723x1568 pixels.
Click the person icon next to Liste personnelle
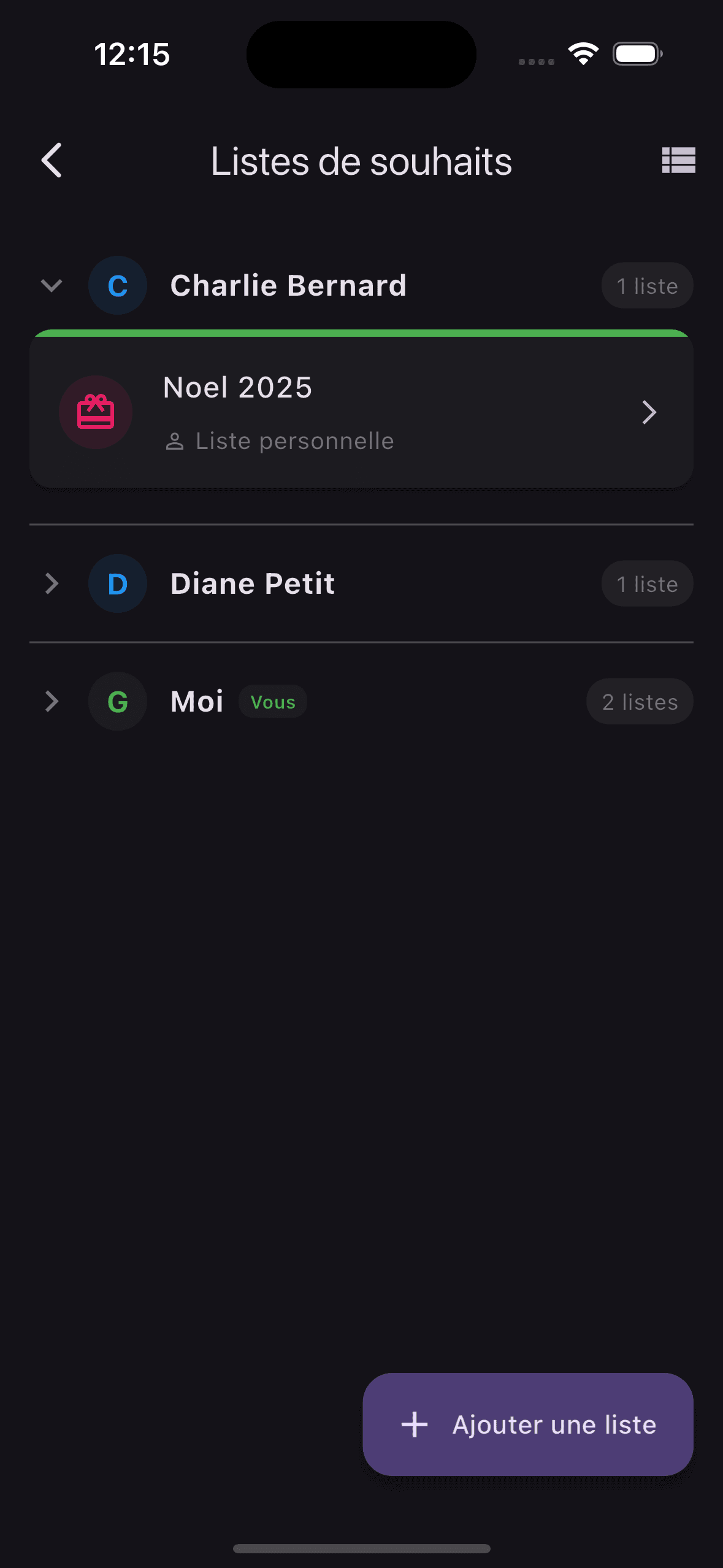pyautogui.click(x=175, y=440)
